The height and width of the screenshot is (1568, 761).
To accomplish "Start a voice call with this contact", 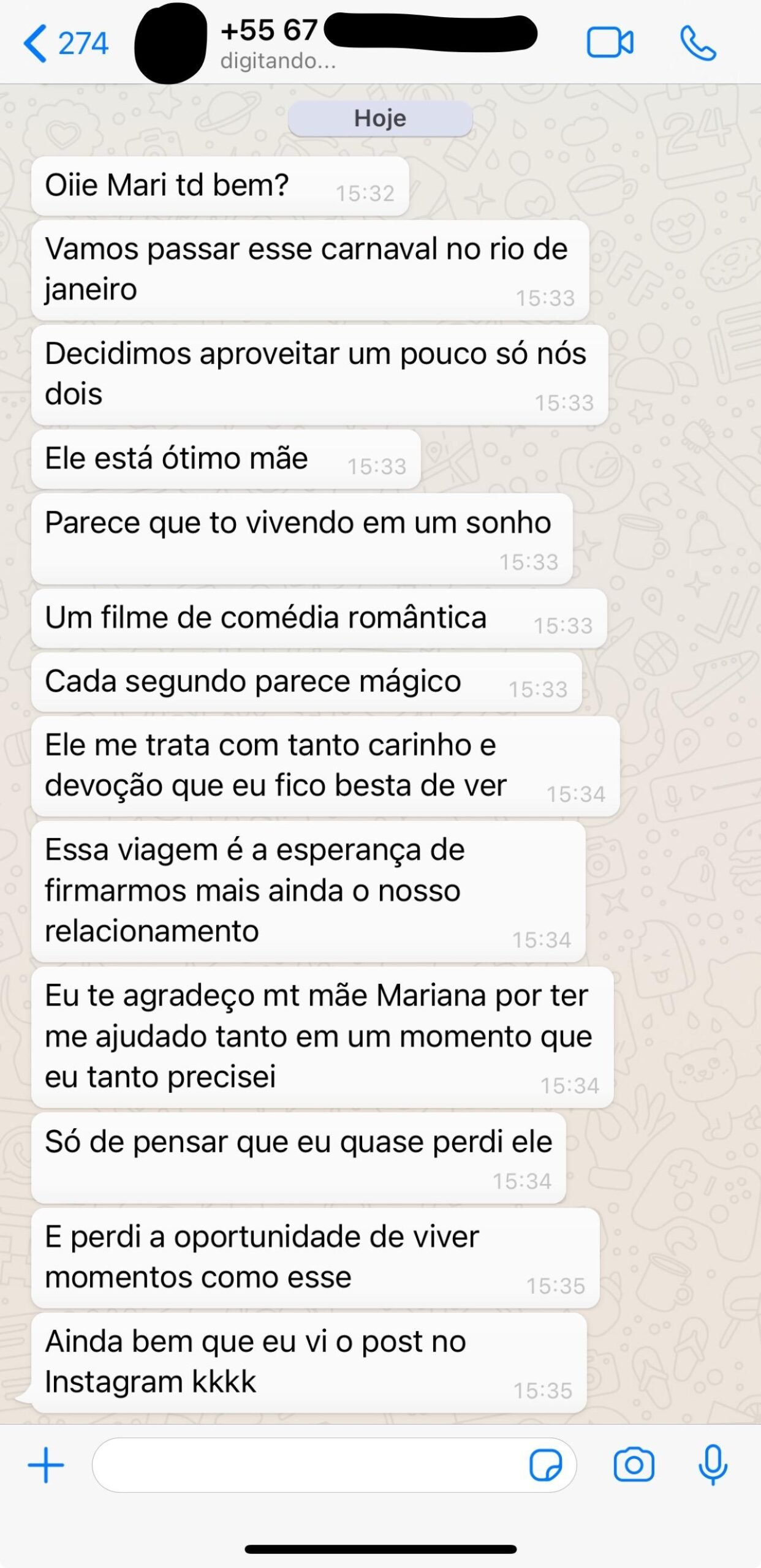I will click(x=698, y=43).
